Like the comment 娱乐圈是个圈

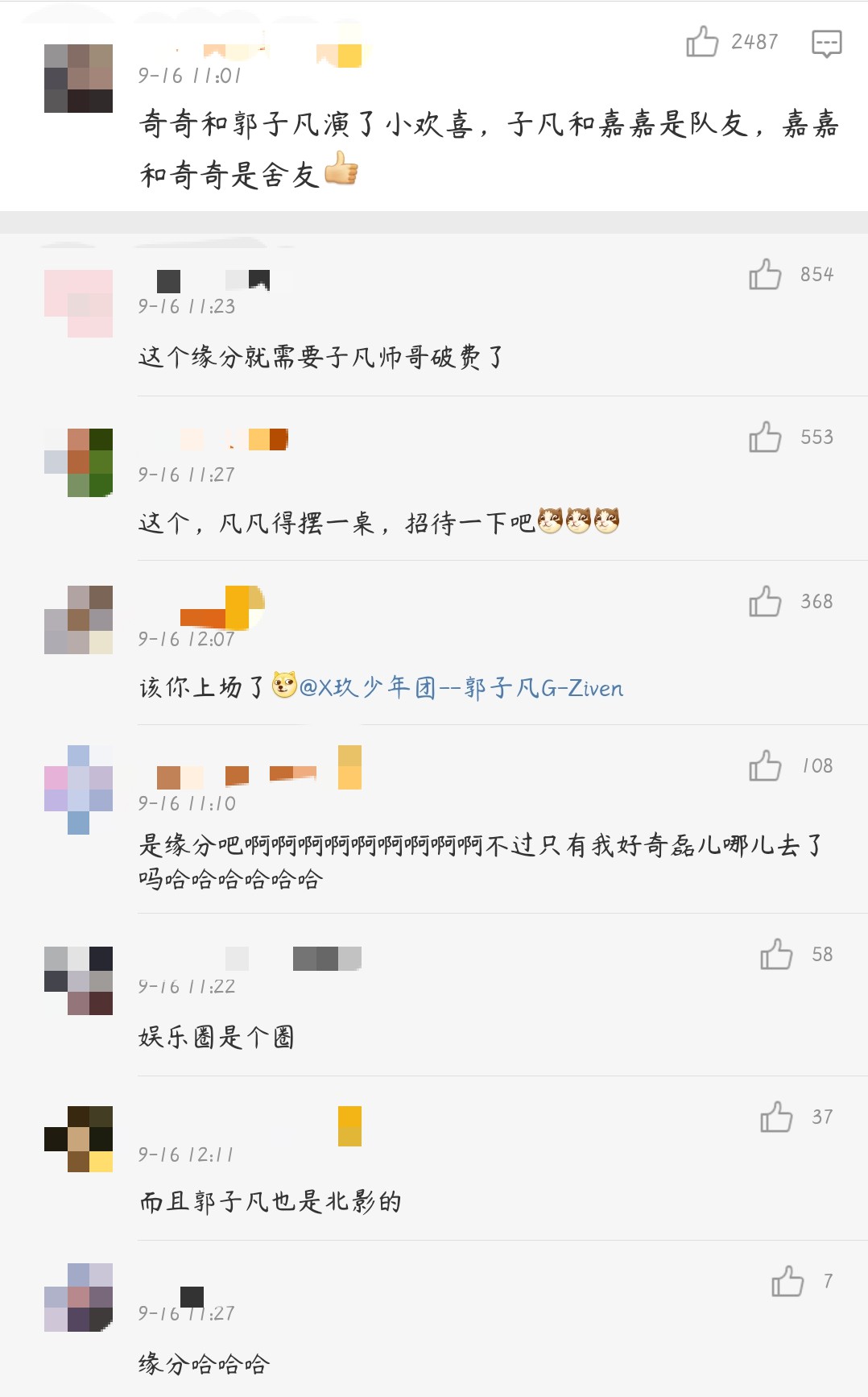point(776,955)
